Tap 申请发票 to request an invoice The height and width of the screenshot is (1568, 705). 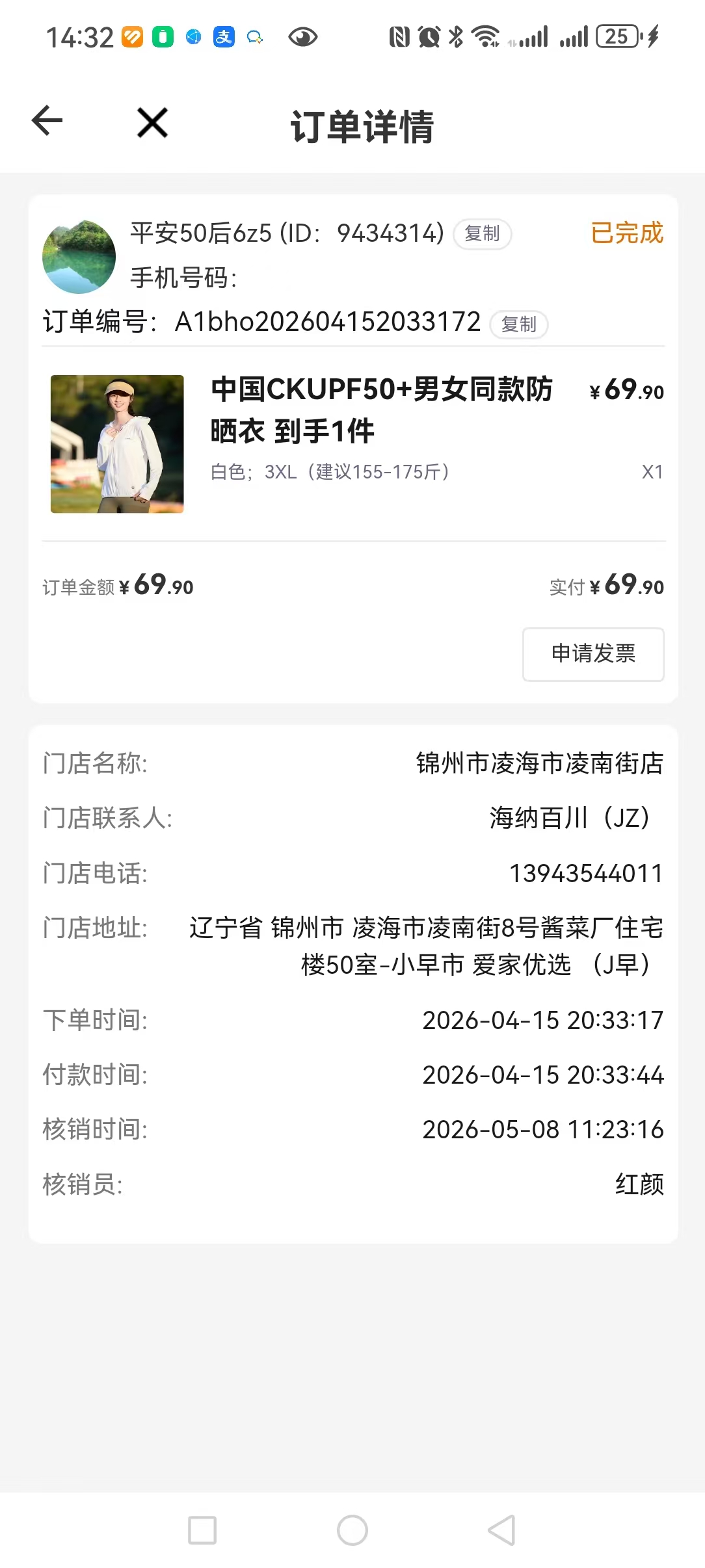593,654
